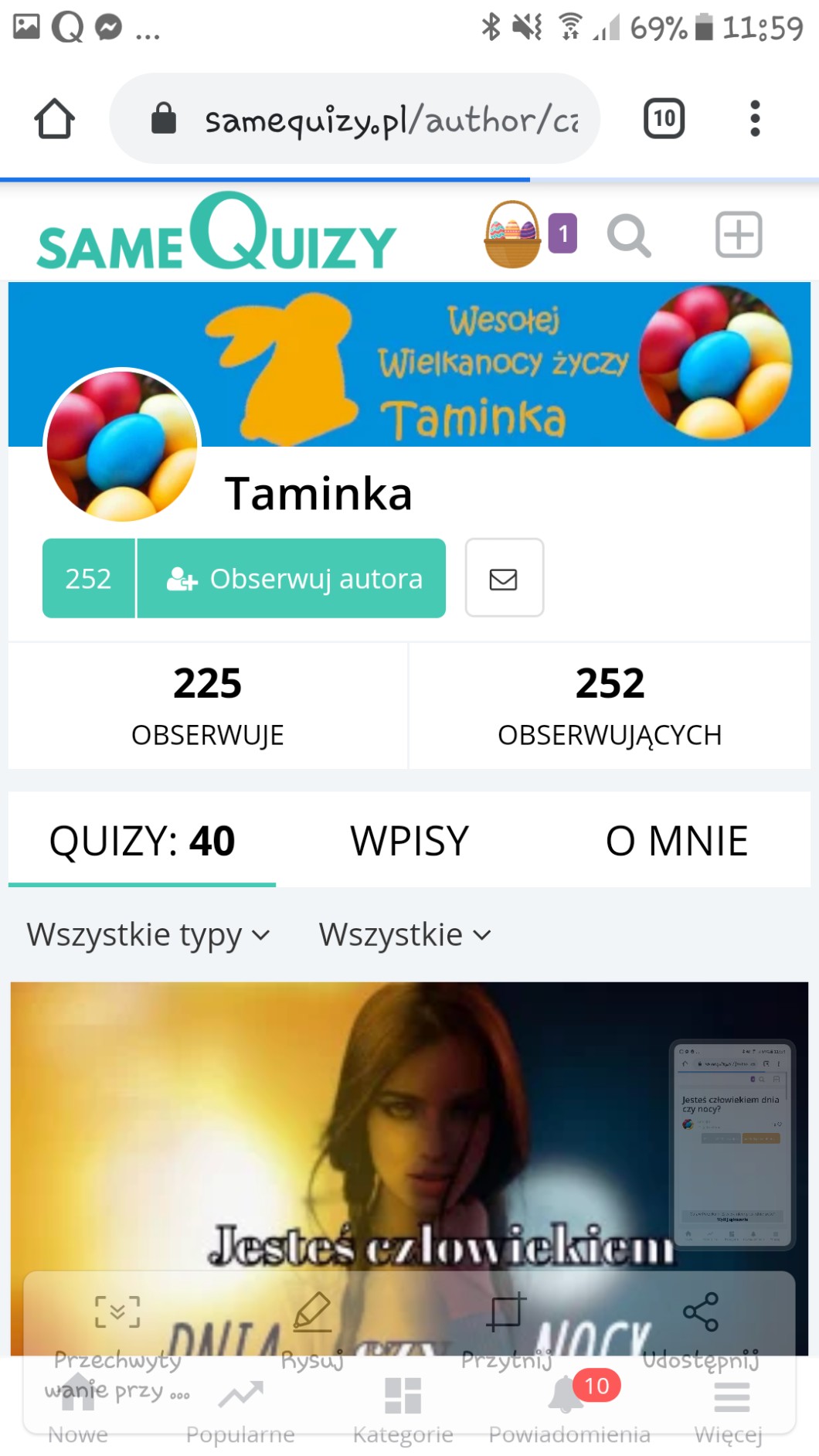
Task: Share the screenshot via Udostępnij
Action: [701, 1328]
